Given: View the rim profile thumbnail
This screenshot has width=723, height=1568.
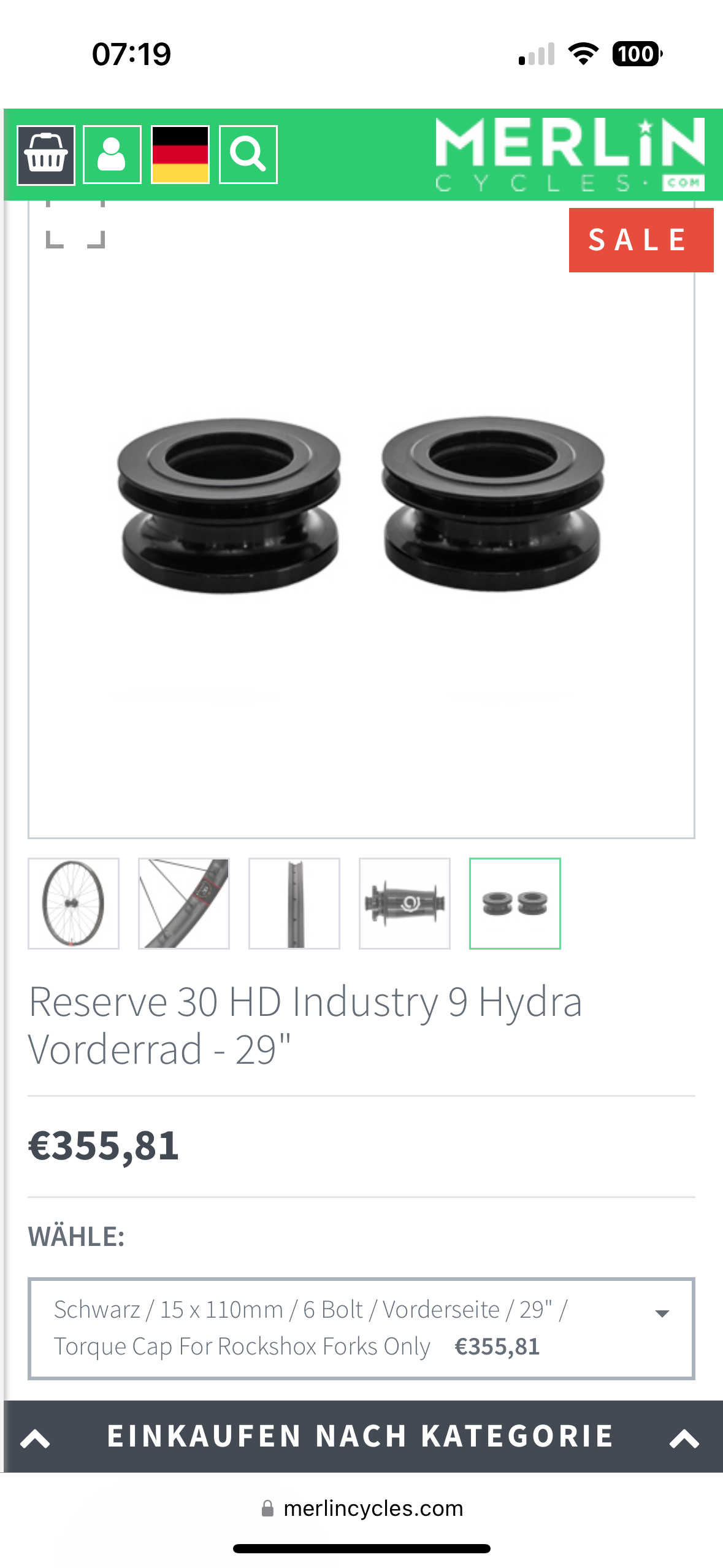Looking at the screenshot, I should tap(294, 903).
